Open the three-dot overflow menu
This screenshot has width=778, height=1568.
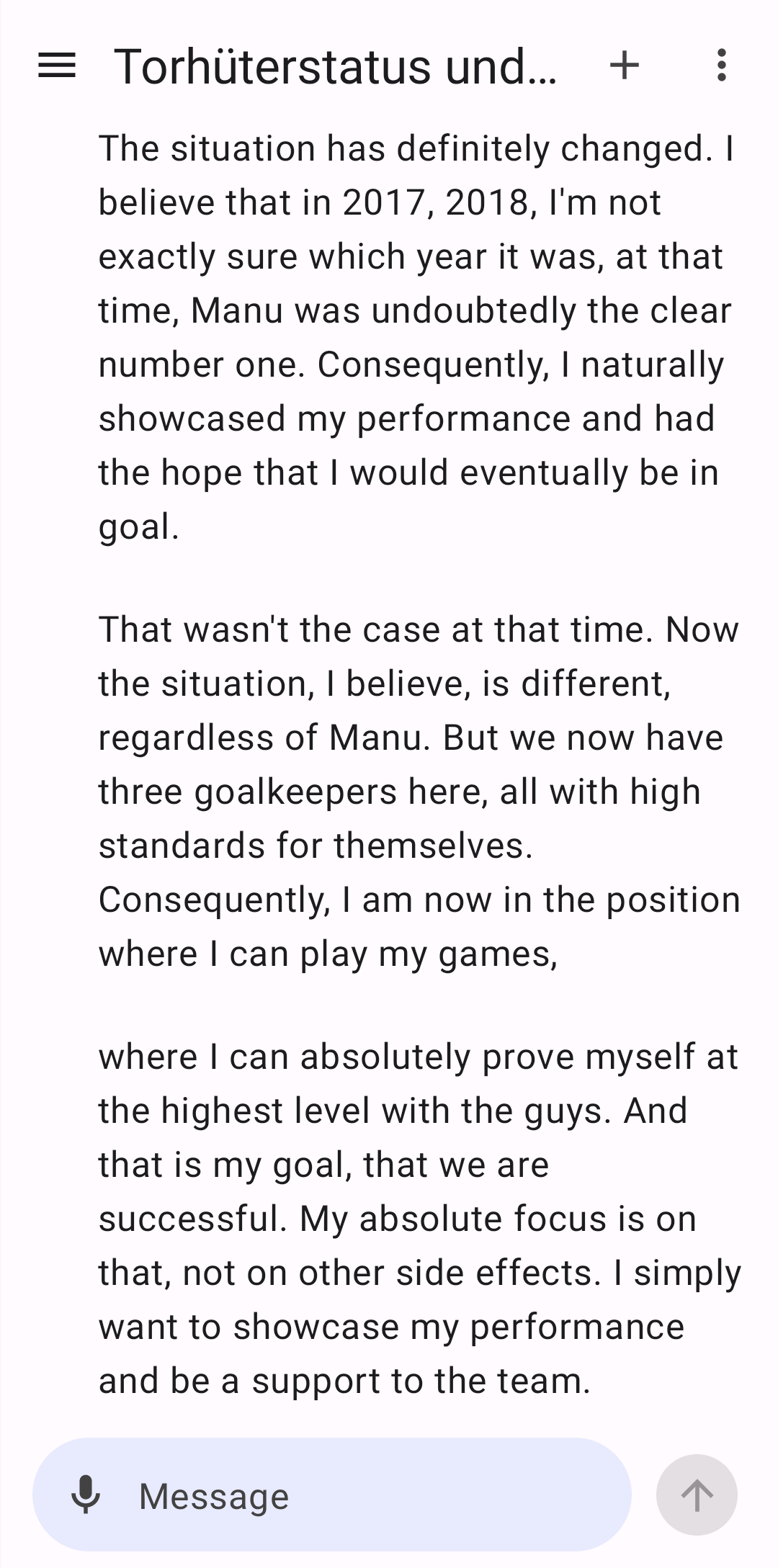click(x=721, y=66)
